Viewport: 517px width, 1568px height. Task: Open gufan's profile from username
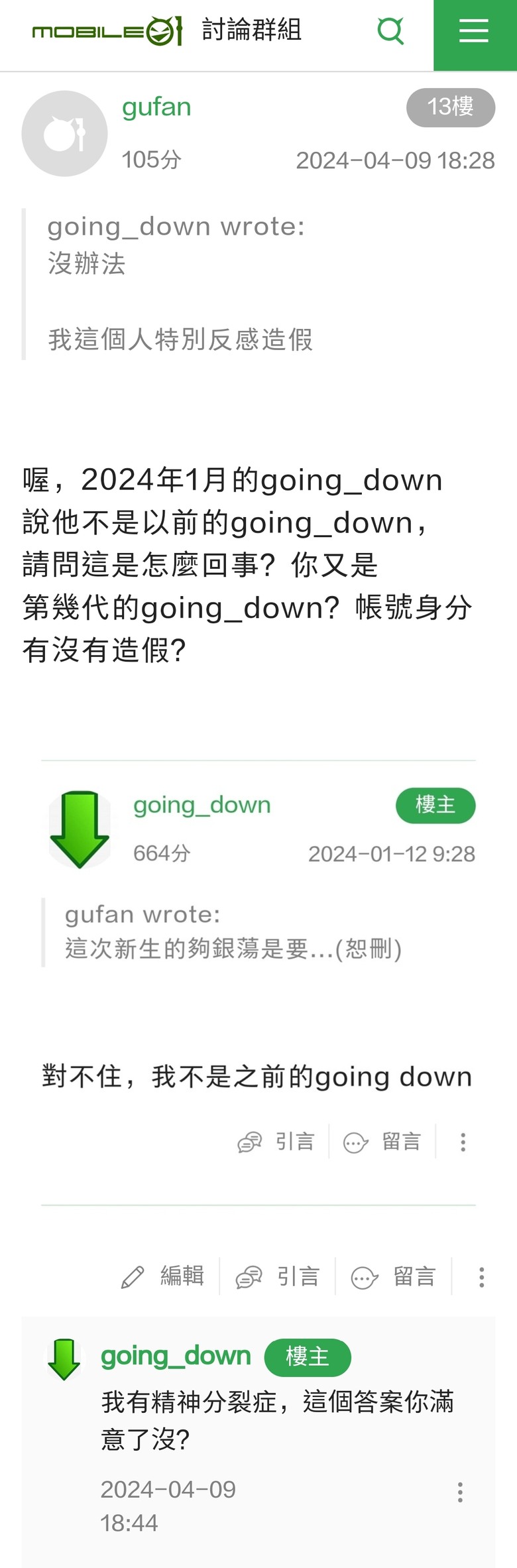pos(156,107)
